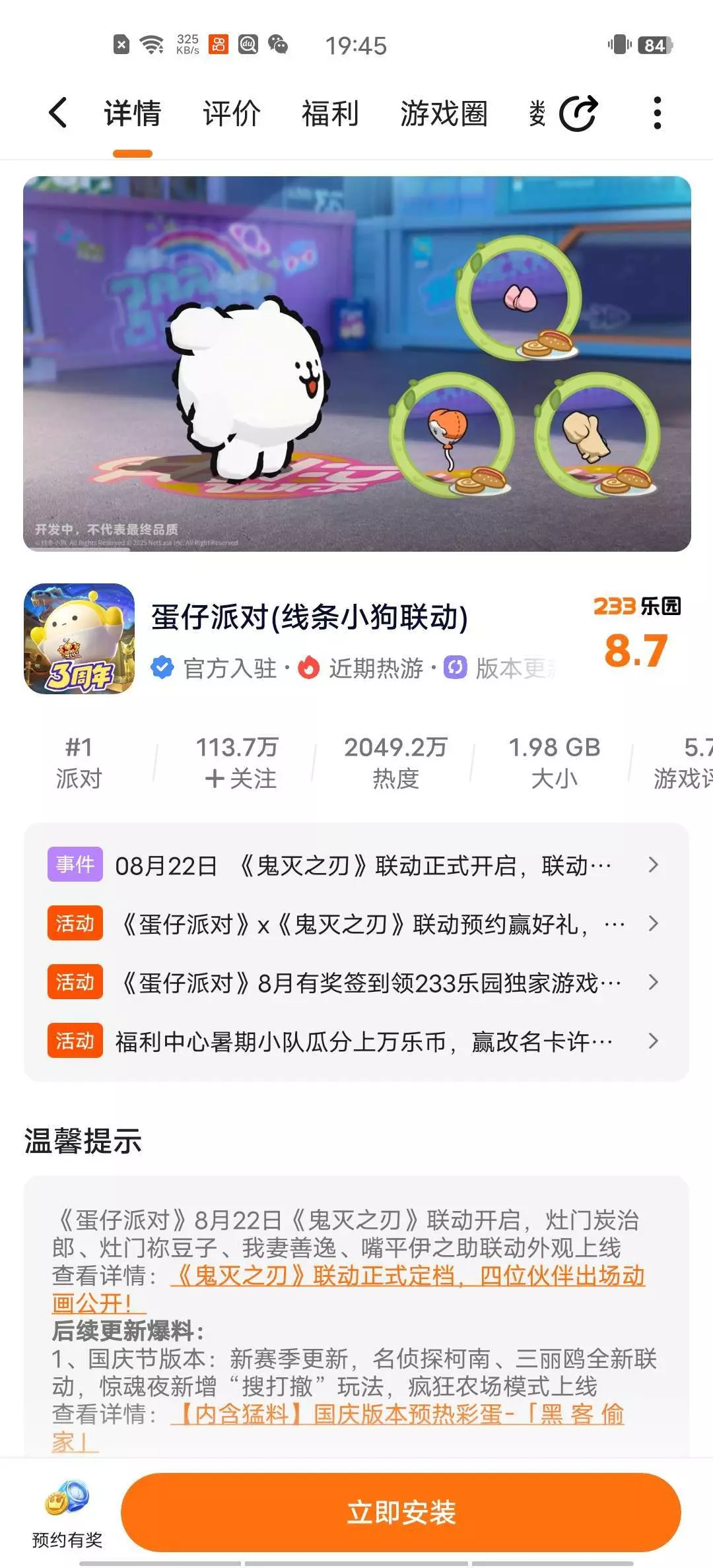Share this game page
Image resolution: width=713 pixels, height=1568 pixels.
[x=578, y=113]
